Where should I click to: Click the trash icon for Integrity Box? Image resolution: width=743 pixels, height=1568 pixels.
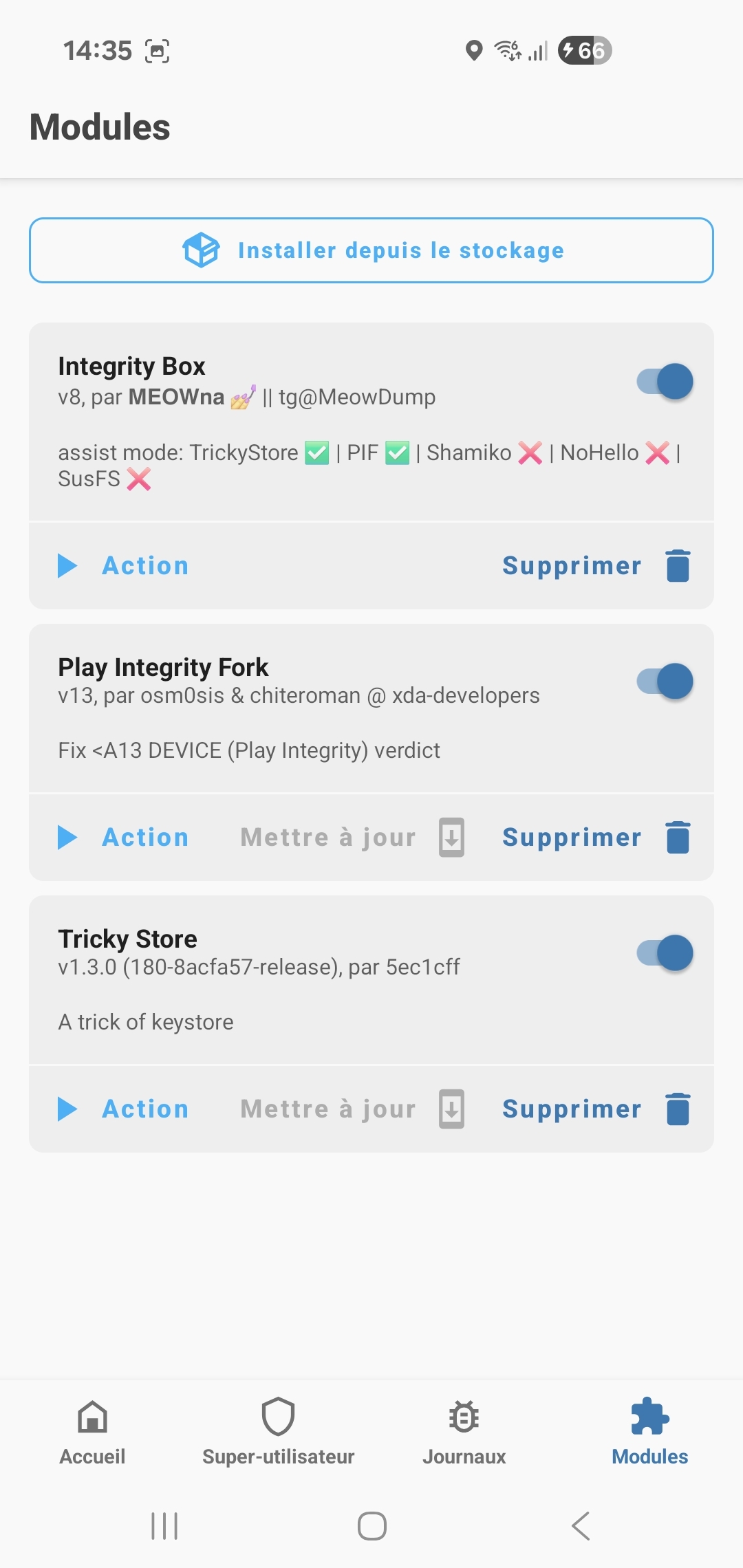[x=676, y=565]
